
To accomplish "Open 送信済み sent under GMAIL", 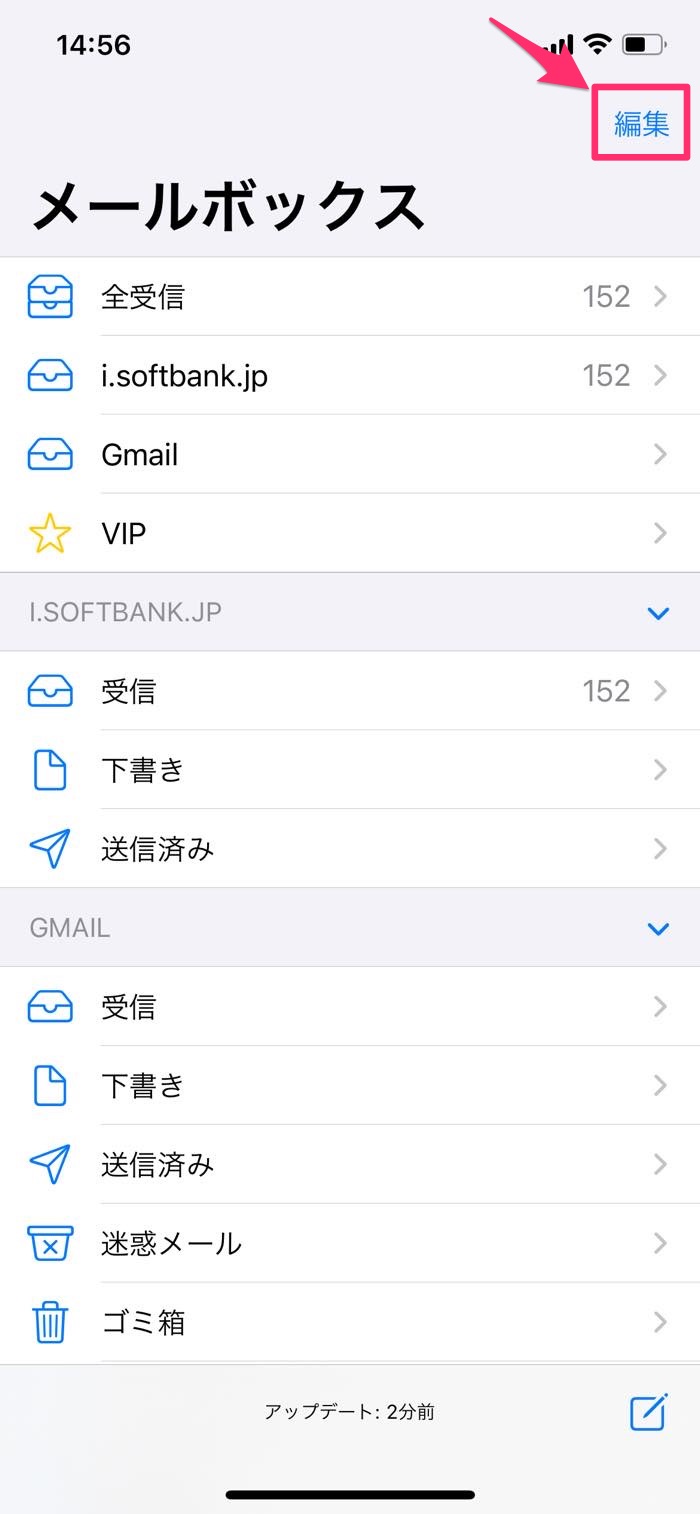I will pos(349,1165).
